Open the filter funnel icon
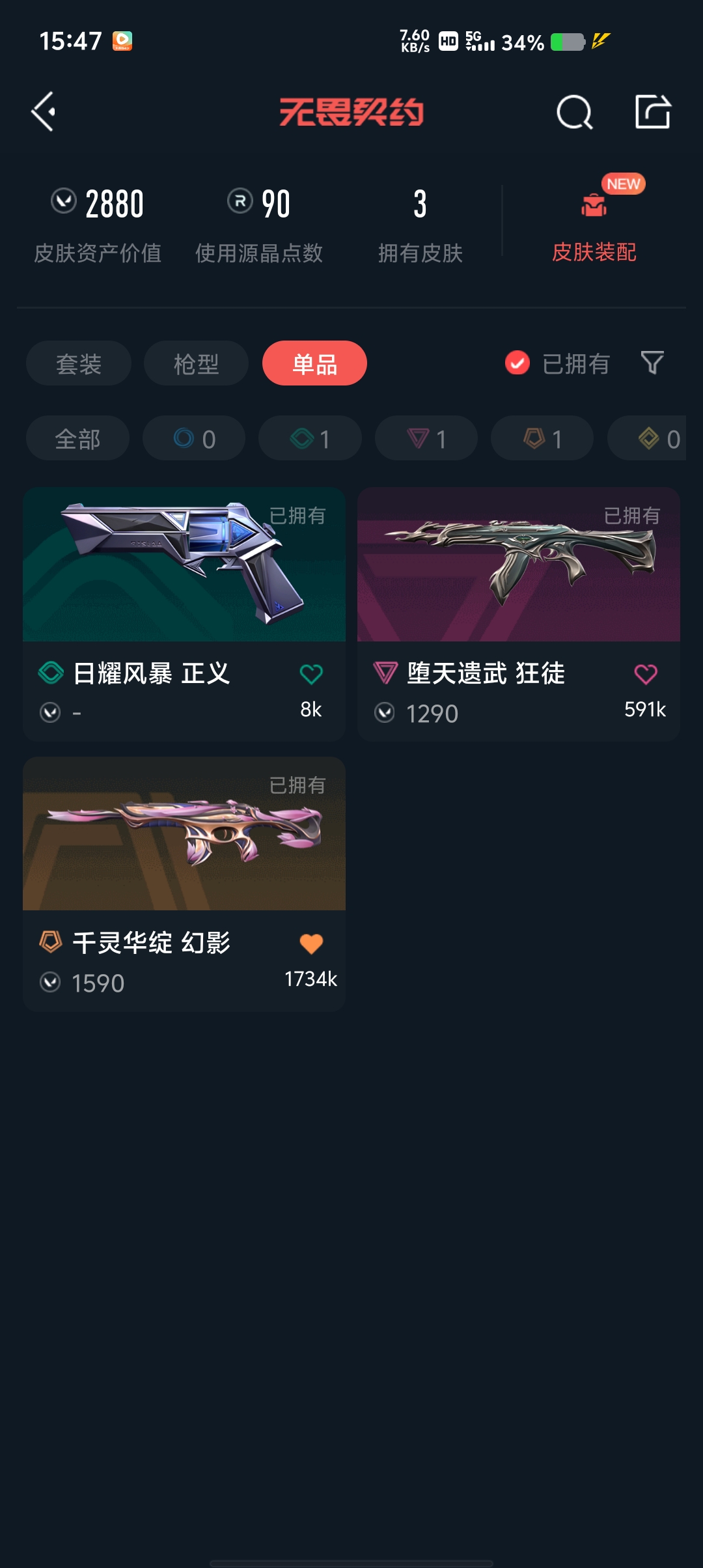The height and width of the screenshot is (1568, 703). coord(652,363)
